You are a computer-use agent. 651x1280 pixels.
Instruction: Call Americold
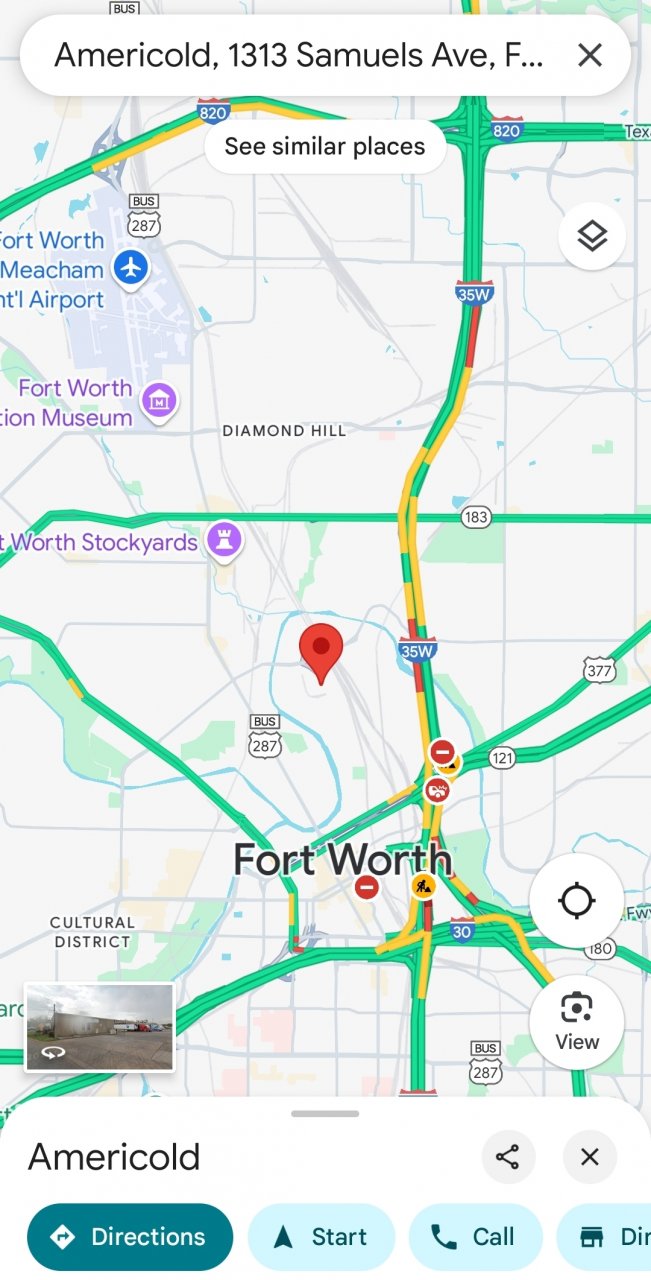pyautogui.click(x=475, y=1237)
